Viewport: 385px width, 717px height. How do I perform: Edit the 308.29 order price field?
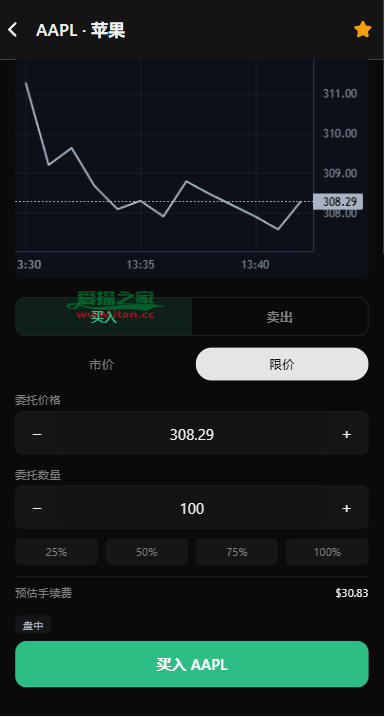click(192, 434)
